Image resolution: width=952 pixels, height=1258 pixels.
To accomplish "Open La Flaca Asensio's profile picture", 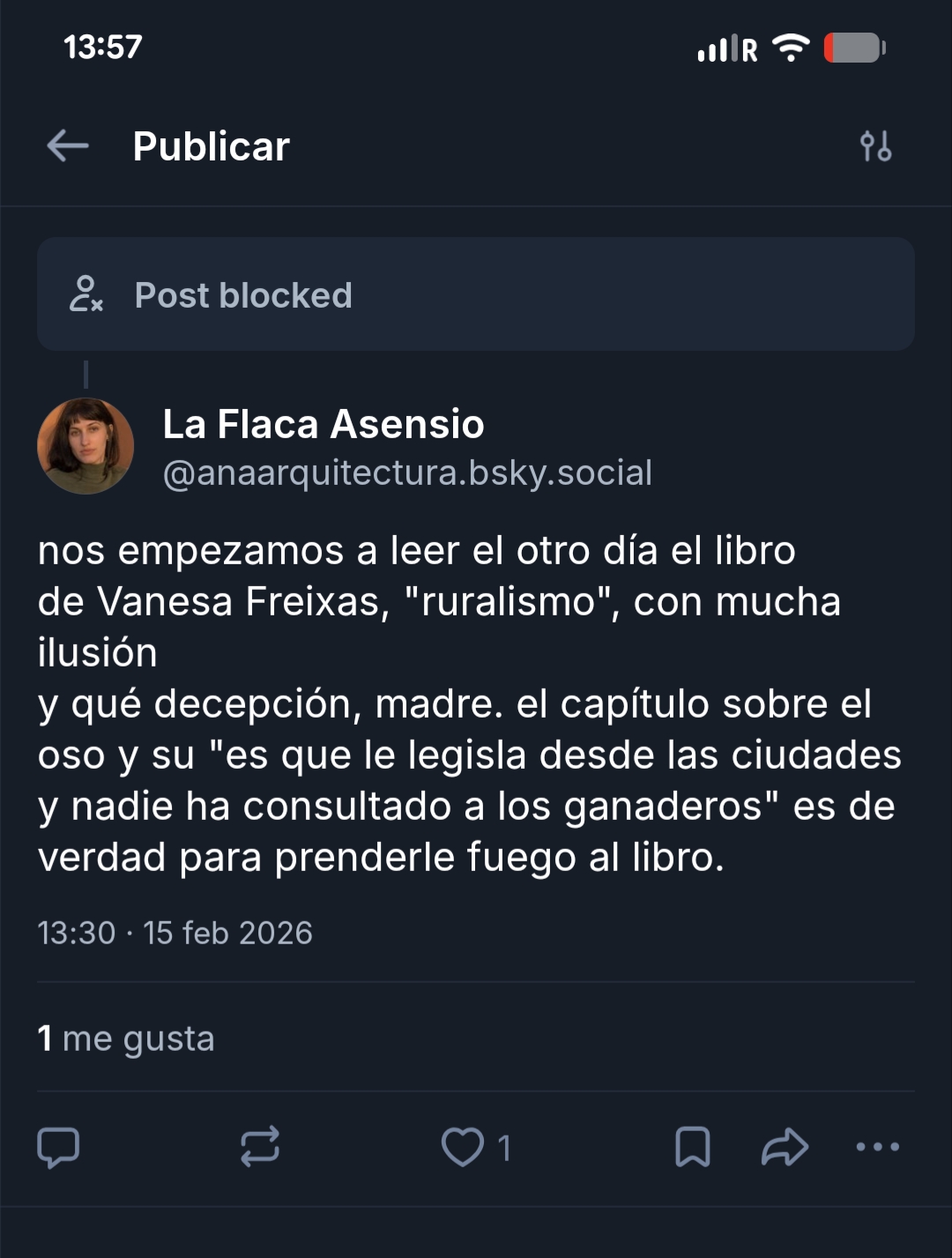I will click(86, 446).
